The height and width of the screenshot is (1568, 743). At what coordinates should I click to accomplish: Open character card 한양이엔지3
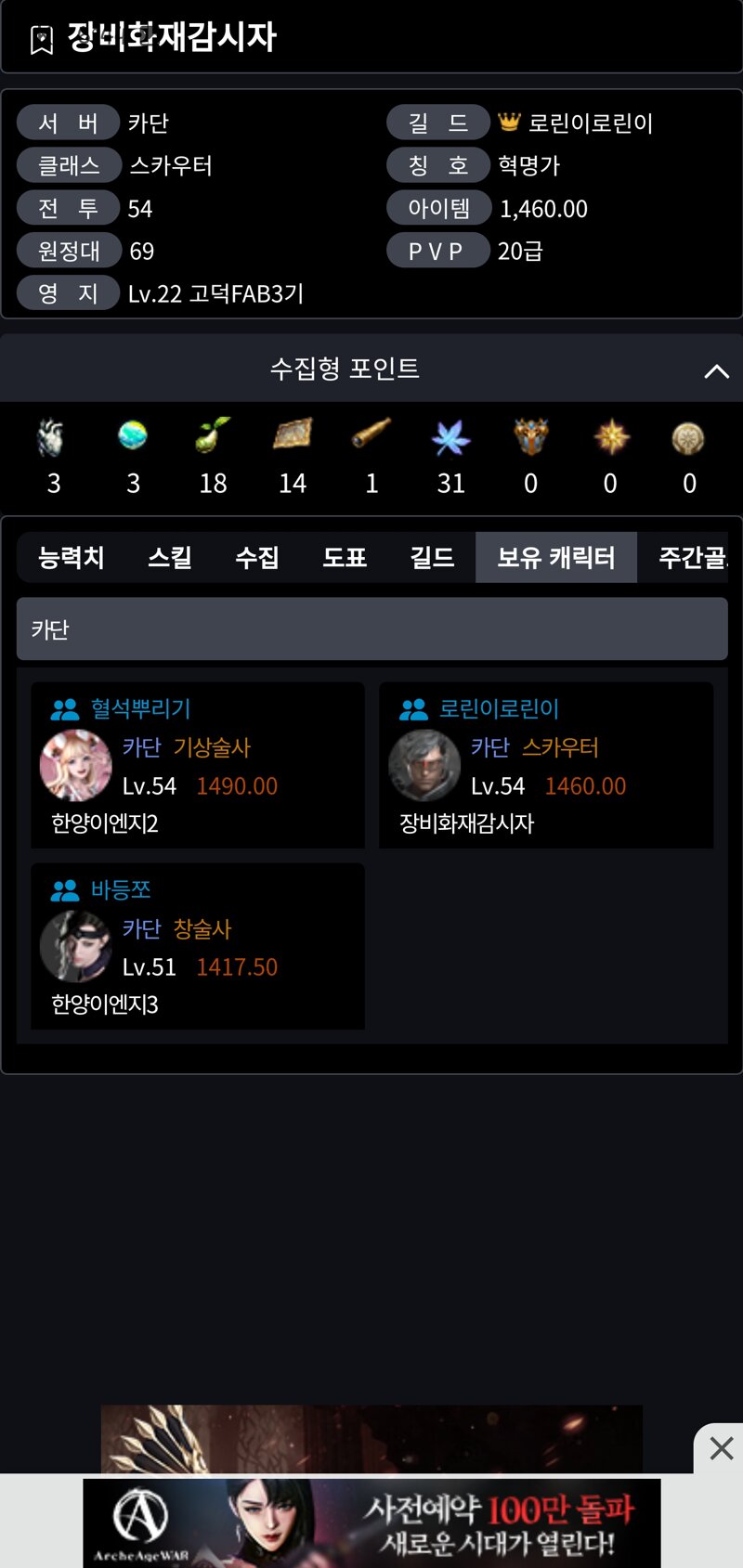tap(197, 946)
